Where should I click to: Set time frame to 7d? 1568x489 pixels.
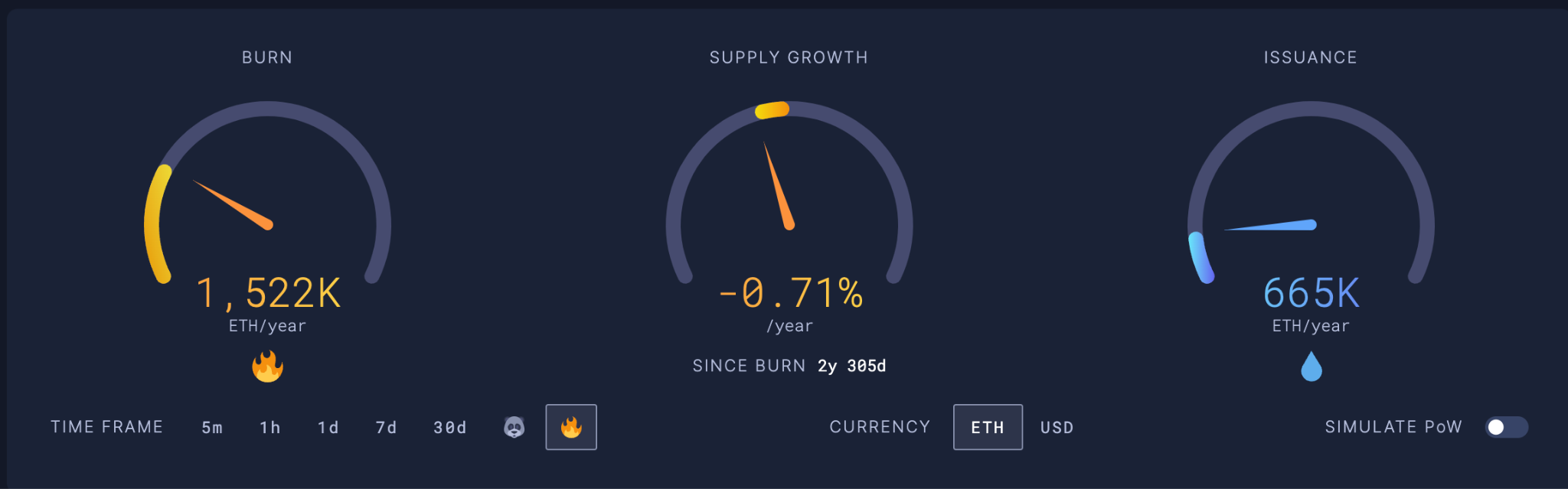(387, 428)
